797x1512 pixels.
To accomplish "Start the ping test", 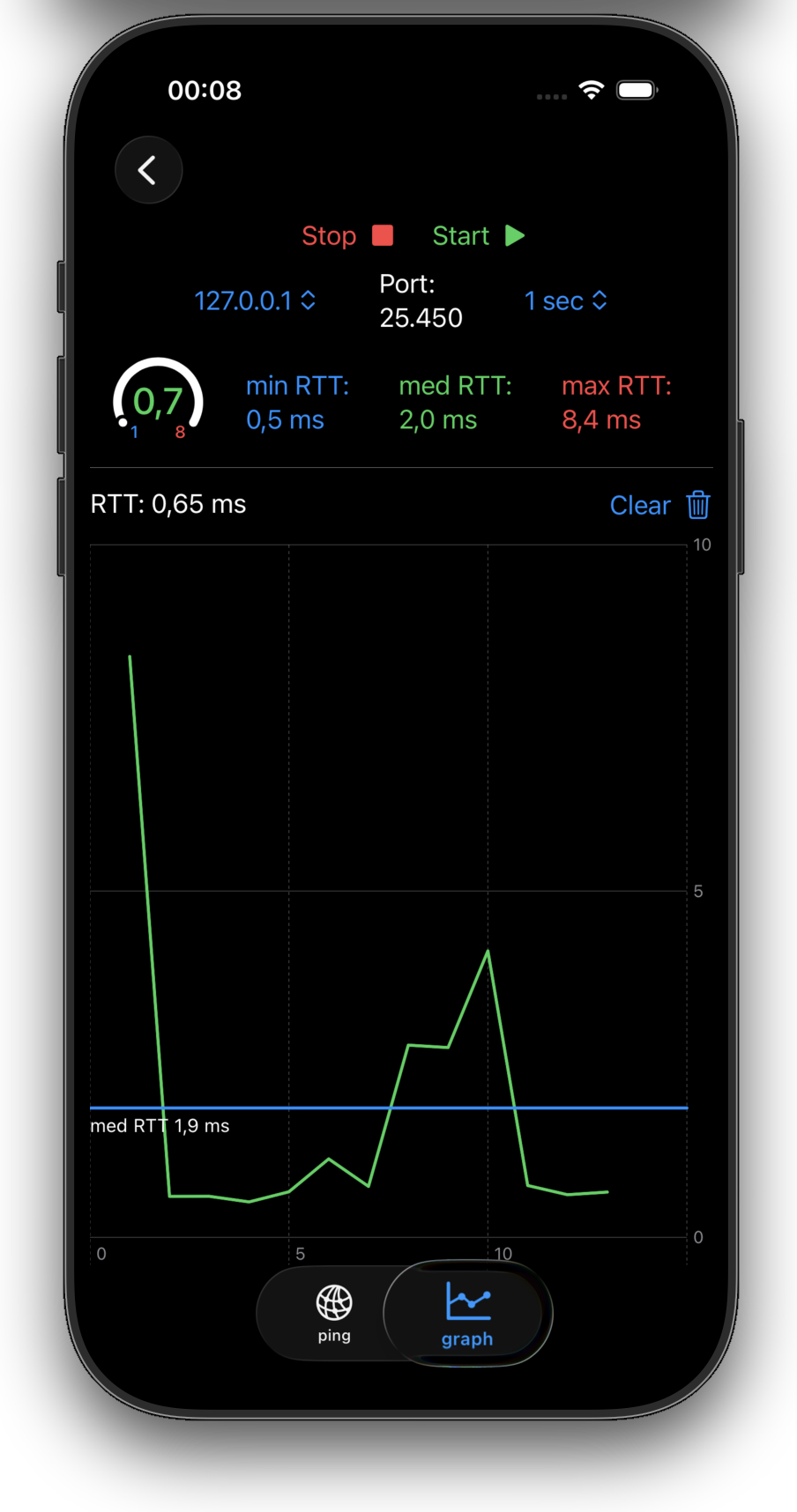I will (x=478, y=236).
